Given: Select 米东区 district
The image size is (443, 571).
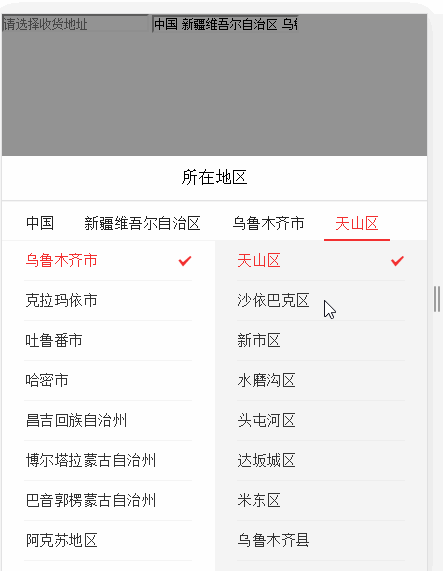Looking at the screenshot, I should click(321, 501).
